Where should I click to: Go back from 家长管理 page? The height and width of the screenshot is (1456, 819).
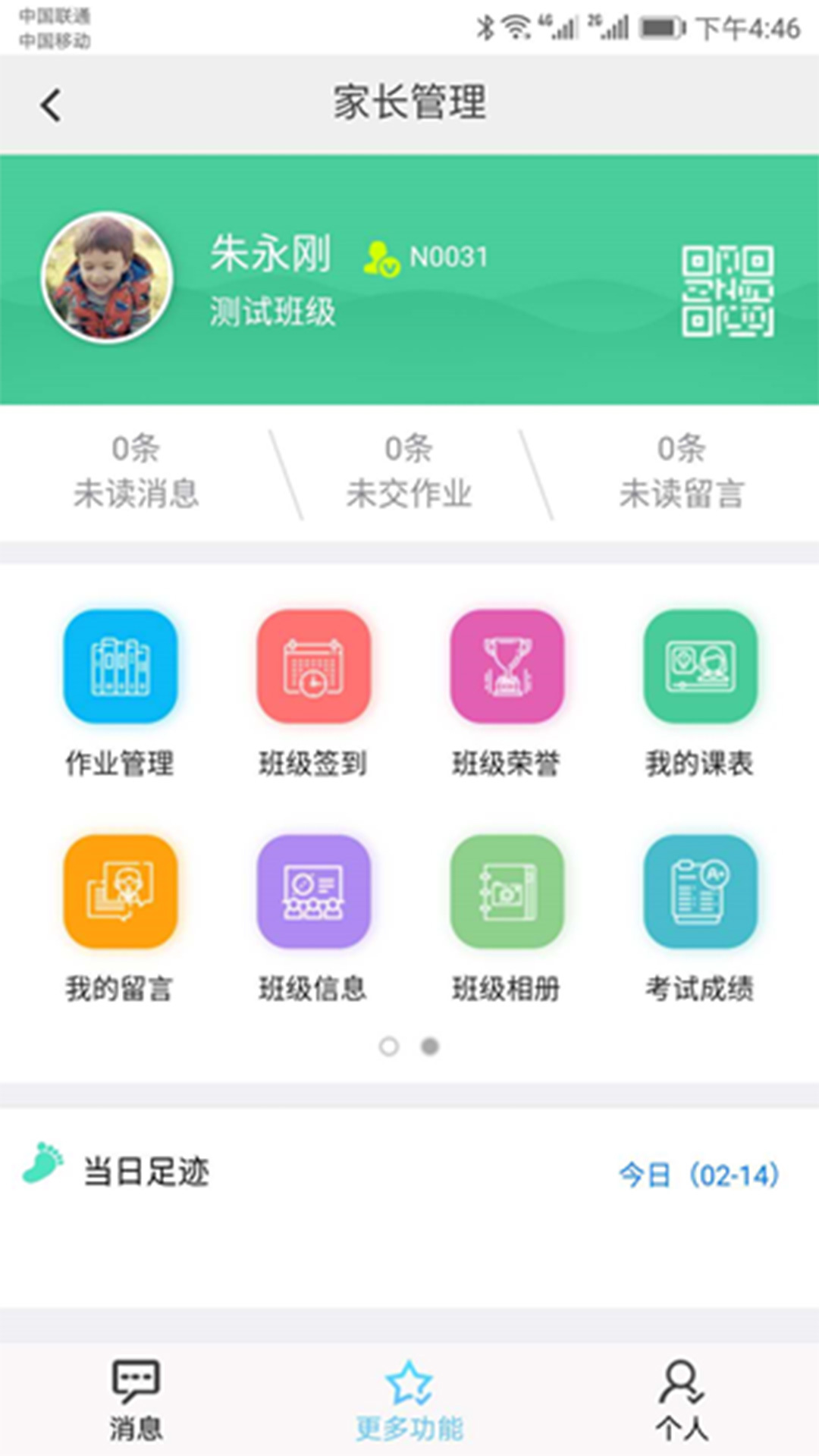(51, 105)
